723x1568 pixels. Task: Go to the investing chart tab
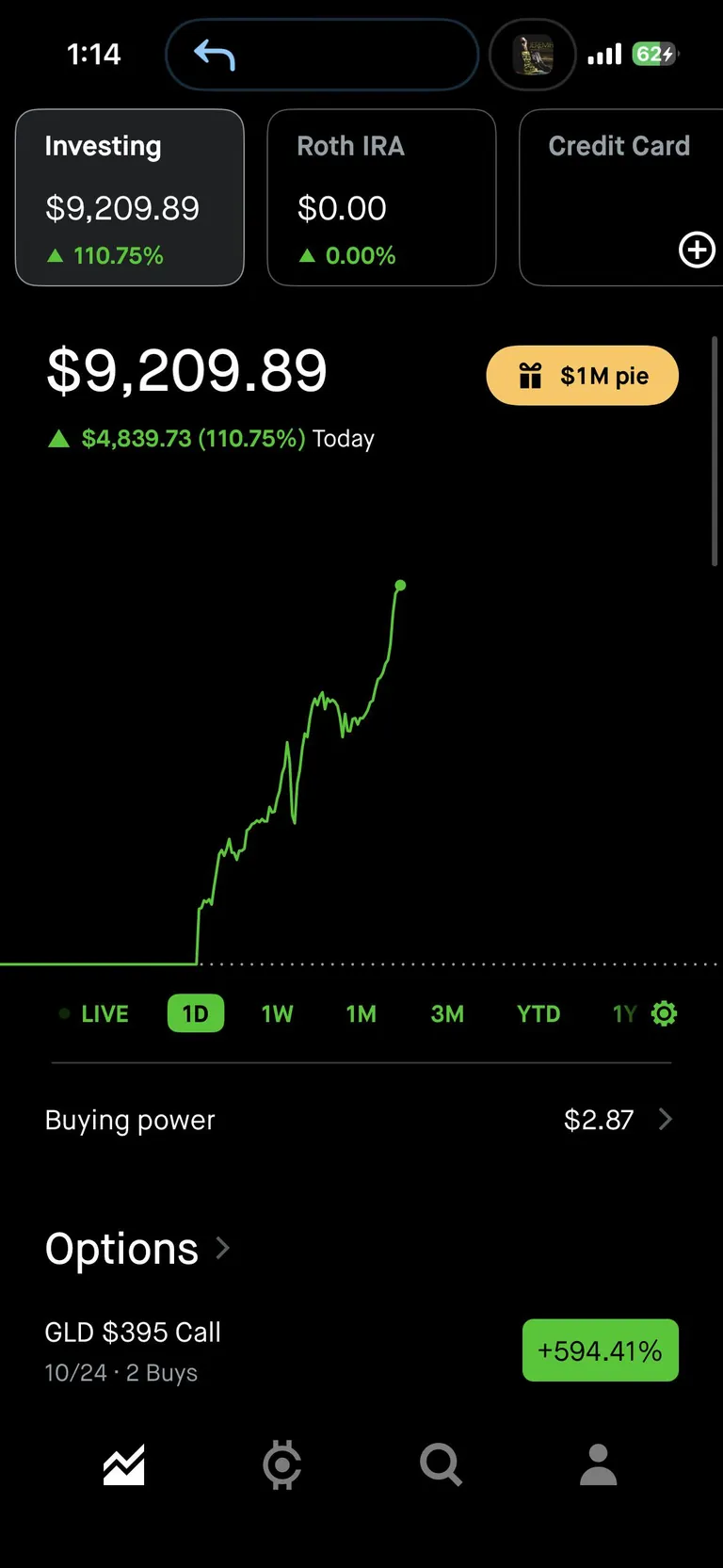123,1465
